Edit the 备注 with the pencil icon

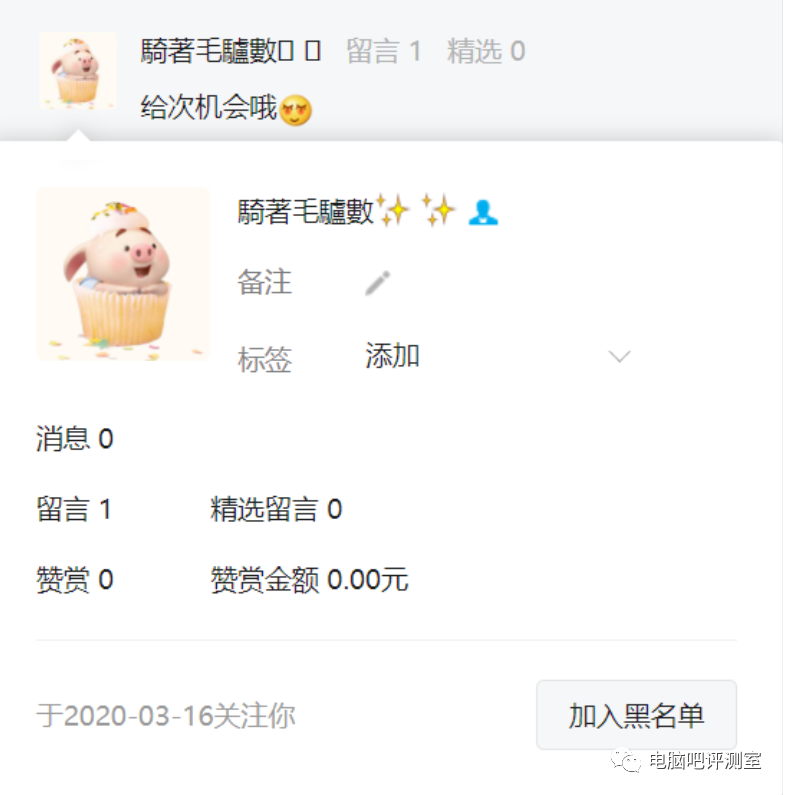click(x=377, y=283)
